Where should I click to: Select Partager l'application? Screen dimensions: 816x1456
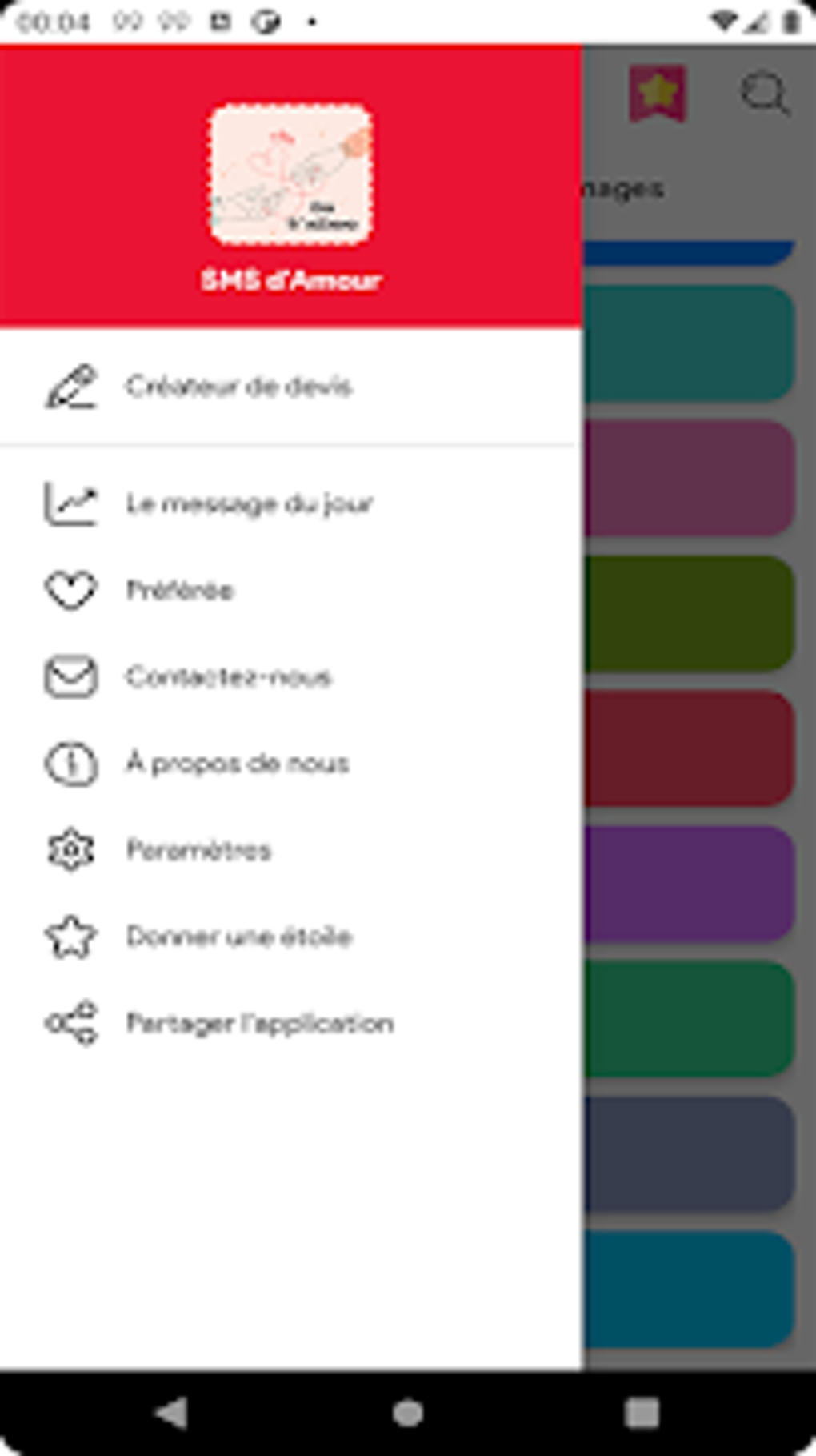pyautogui.click(x=290, y=1022)
